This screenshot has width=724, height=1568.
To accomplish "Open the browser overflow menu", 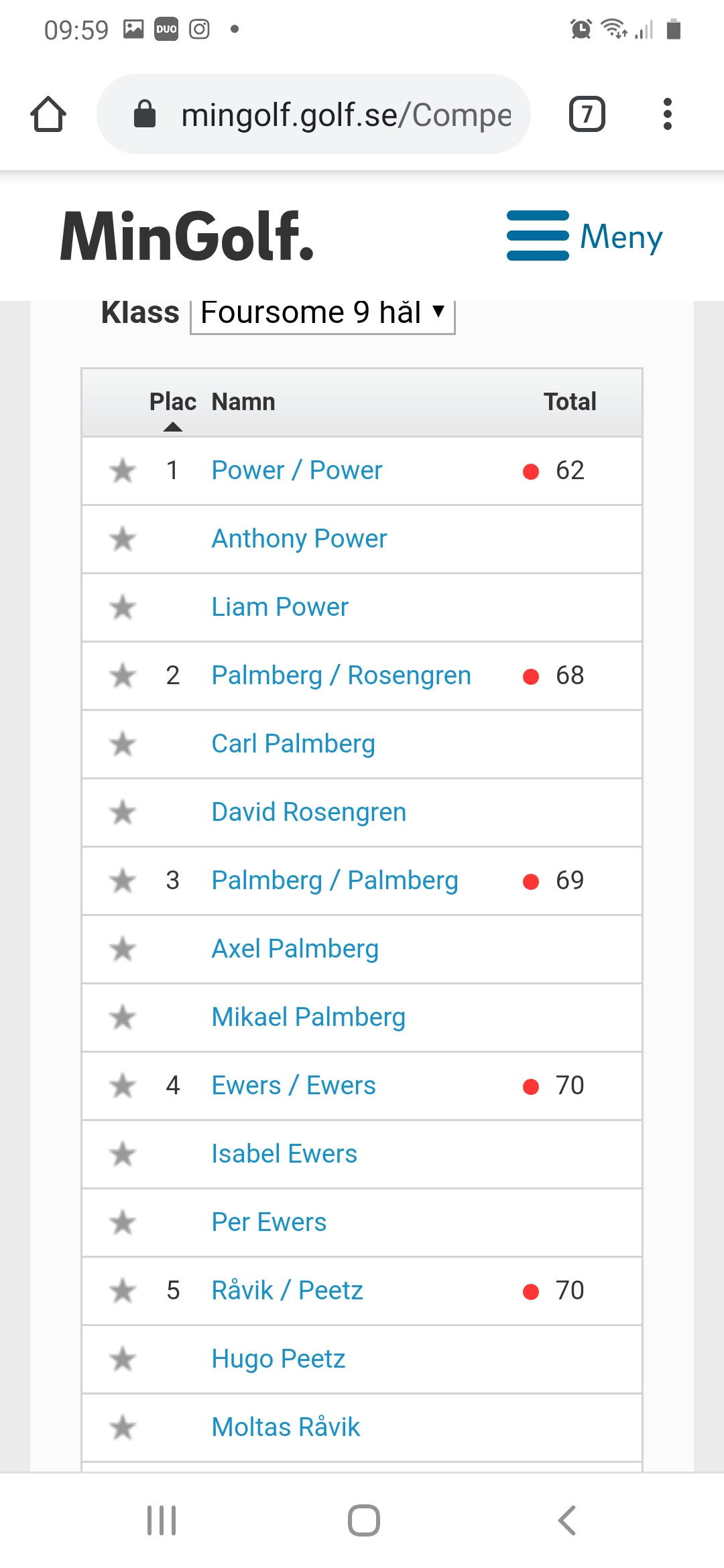I will click(x=667, y=114).
